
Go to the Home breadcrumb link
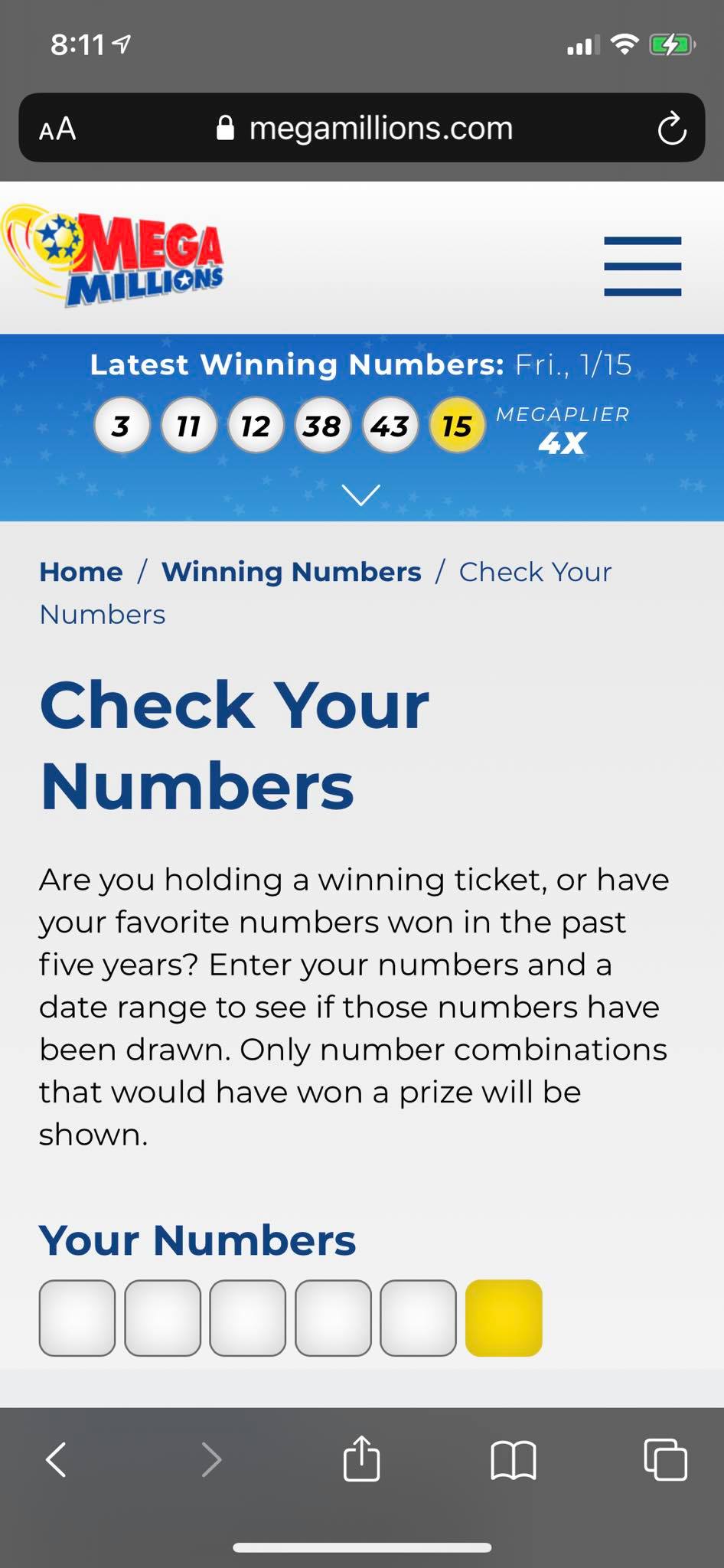tap(81, 572)
